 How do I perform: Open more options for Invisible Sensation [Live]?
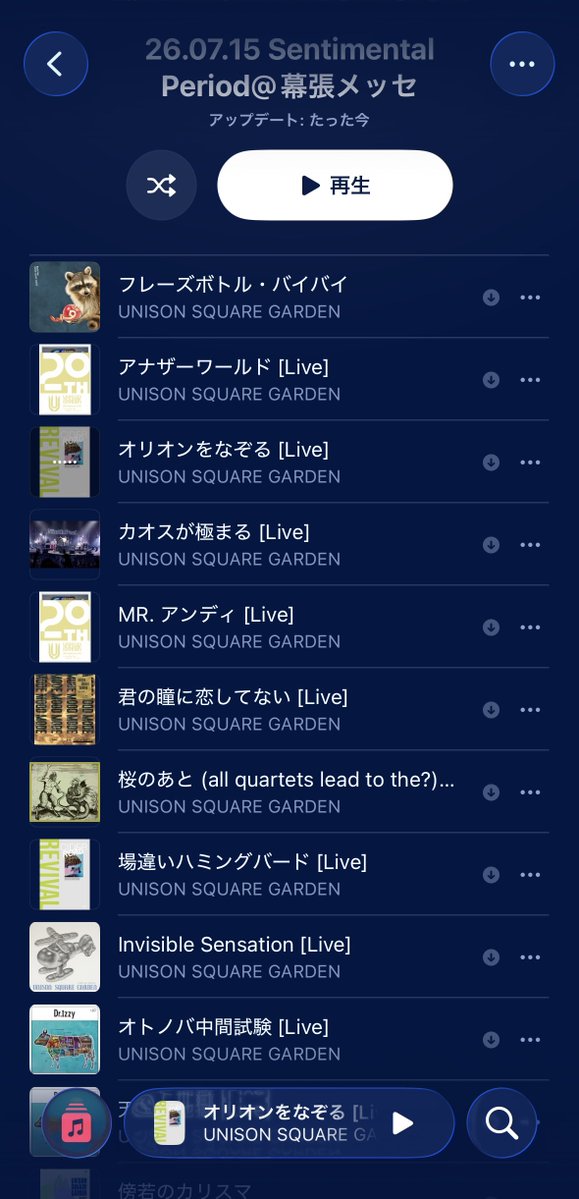[x=530, y=957]
